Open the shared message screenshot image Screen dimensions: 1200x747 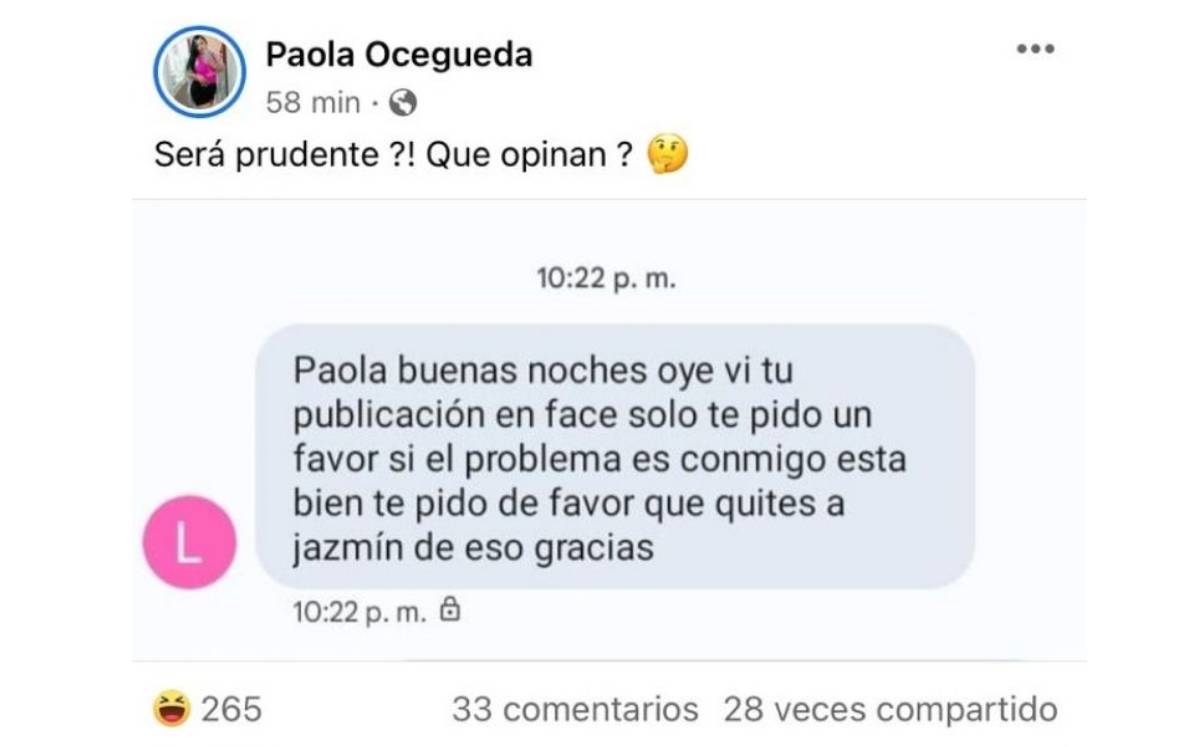(610, 430)
